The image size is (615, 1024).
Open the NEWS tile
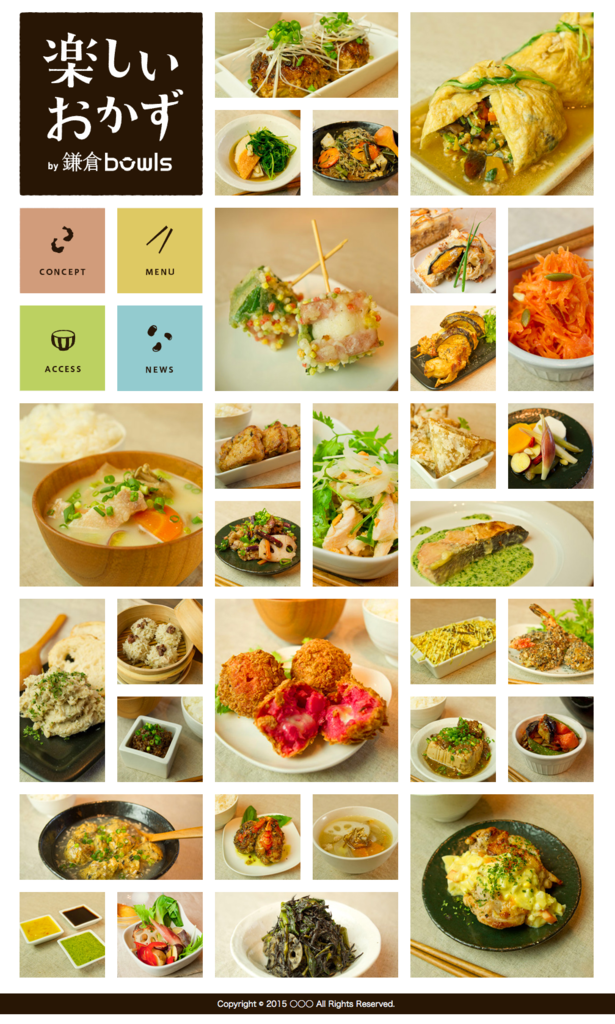click(159, 347)
